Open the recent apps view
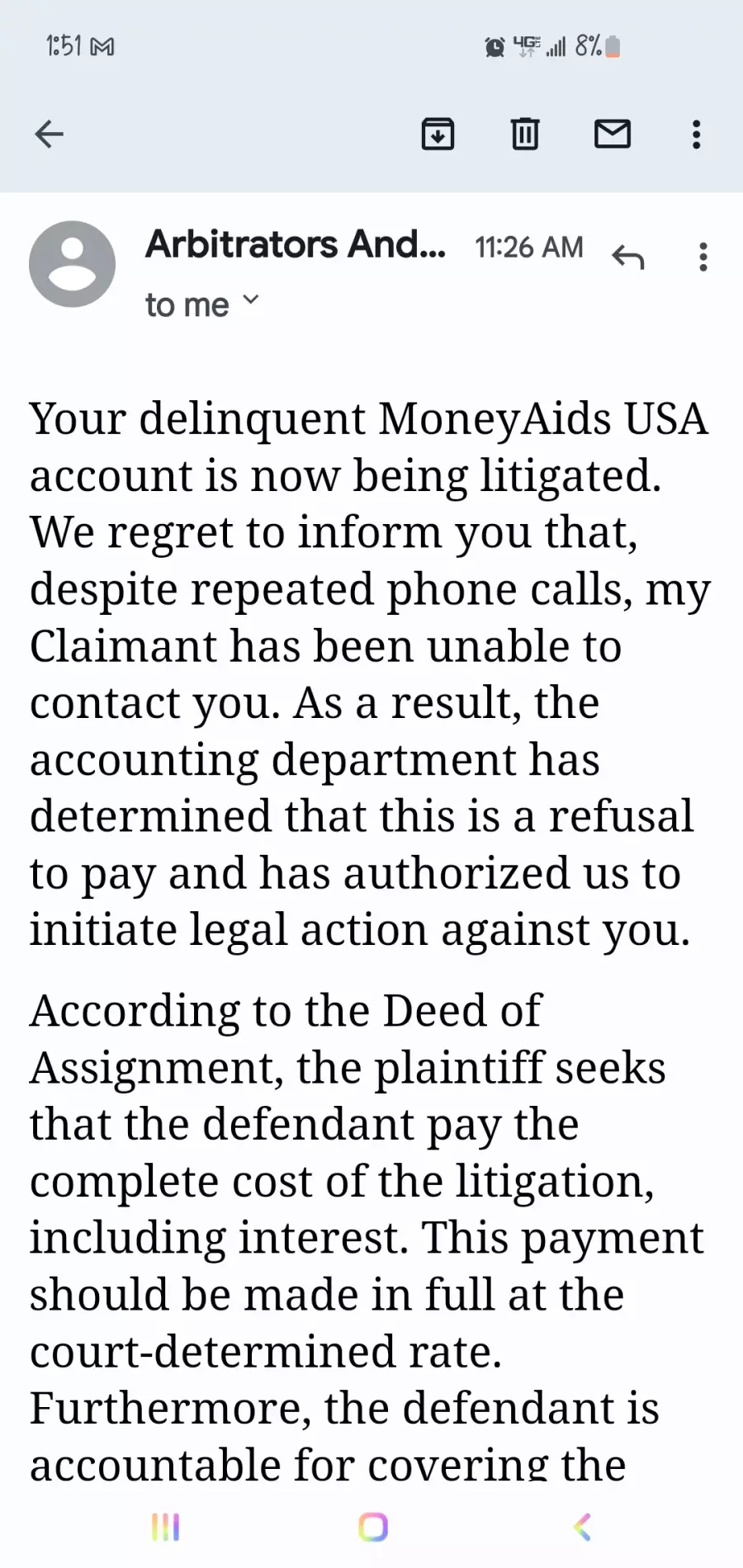This screenshot has width=743, height=1568. [166, 1527]
